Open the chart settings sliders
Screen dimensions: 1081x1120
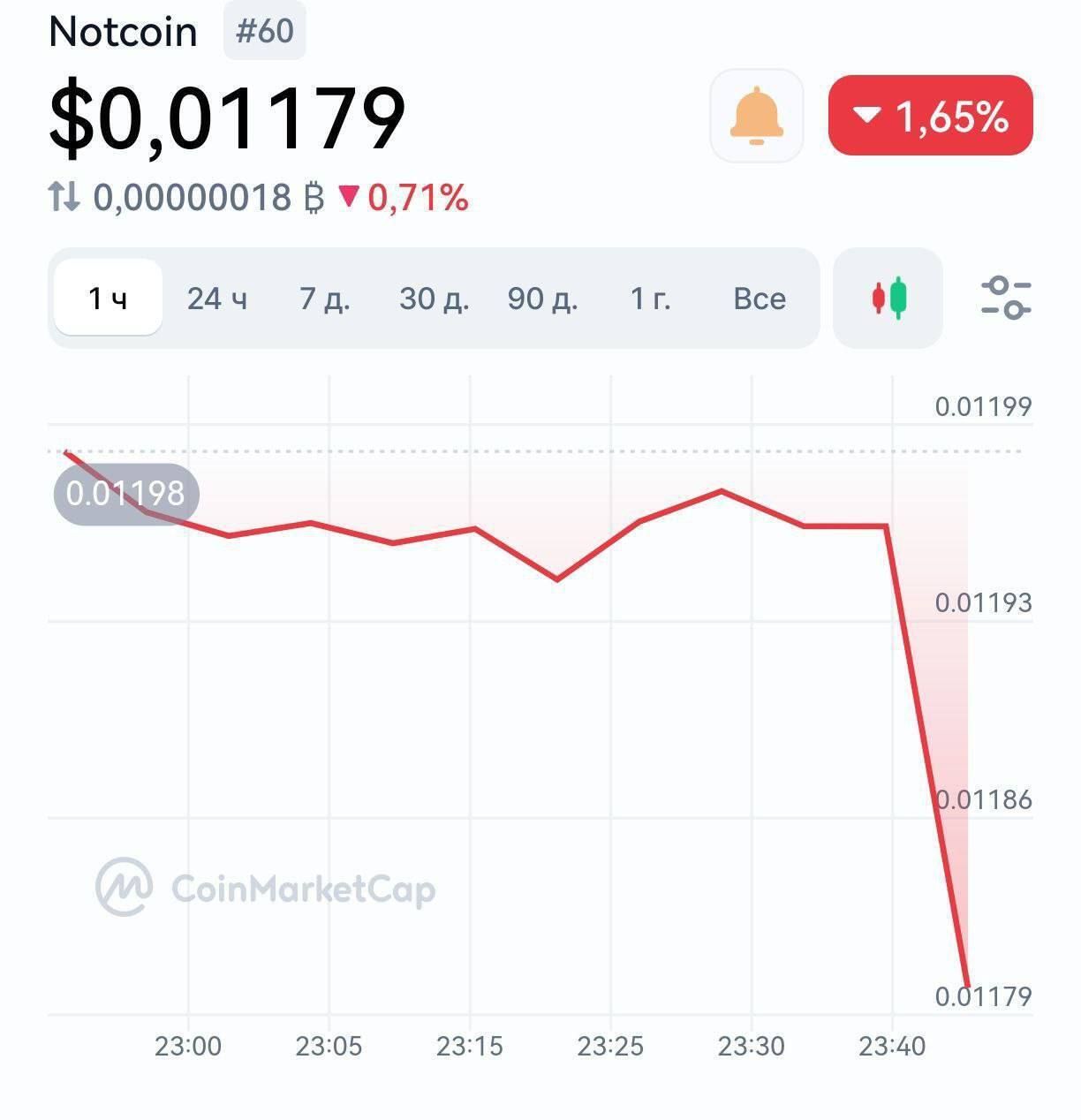[1006, 299]
